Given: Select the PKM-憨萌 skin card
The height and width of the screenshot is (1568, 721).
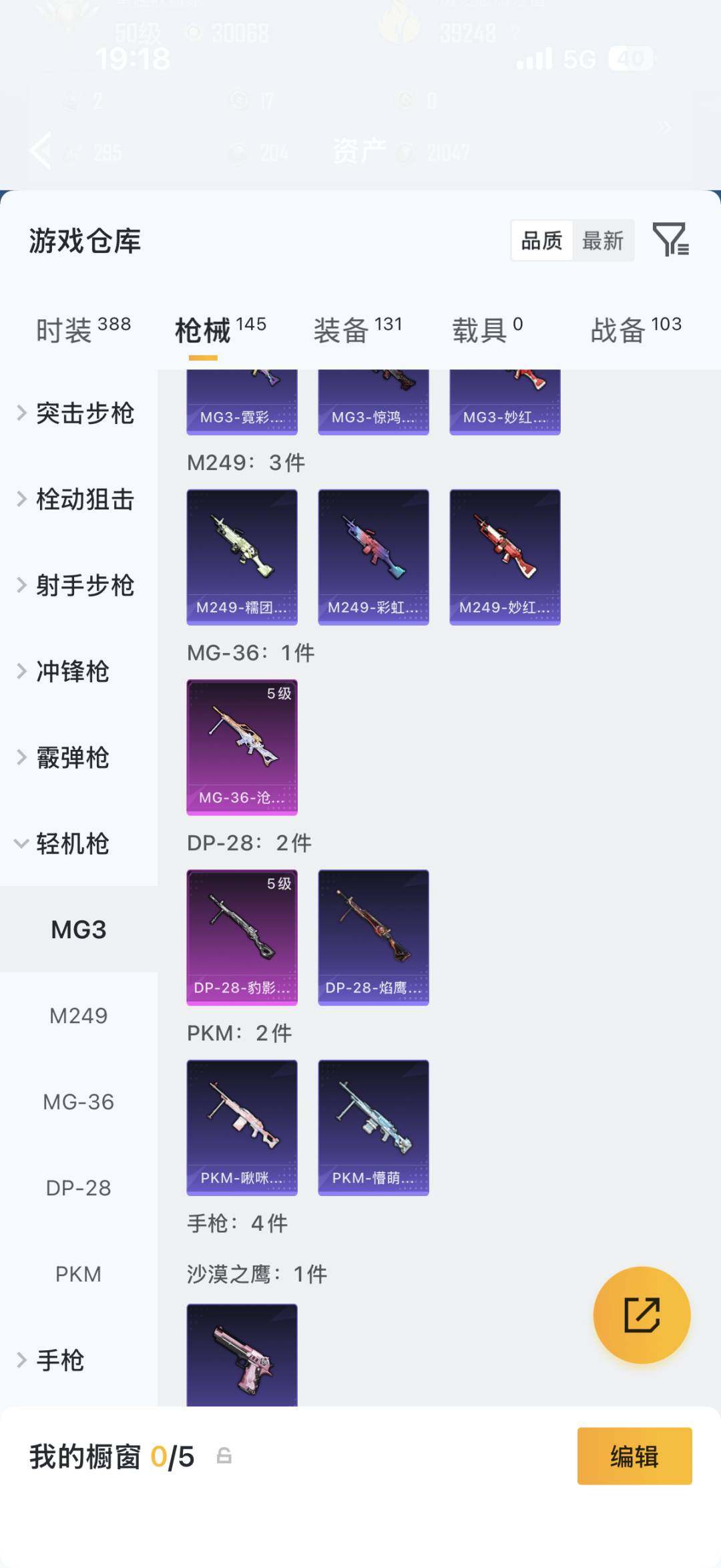Looking at the screenshot, I should coord(373,1127).
